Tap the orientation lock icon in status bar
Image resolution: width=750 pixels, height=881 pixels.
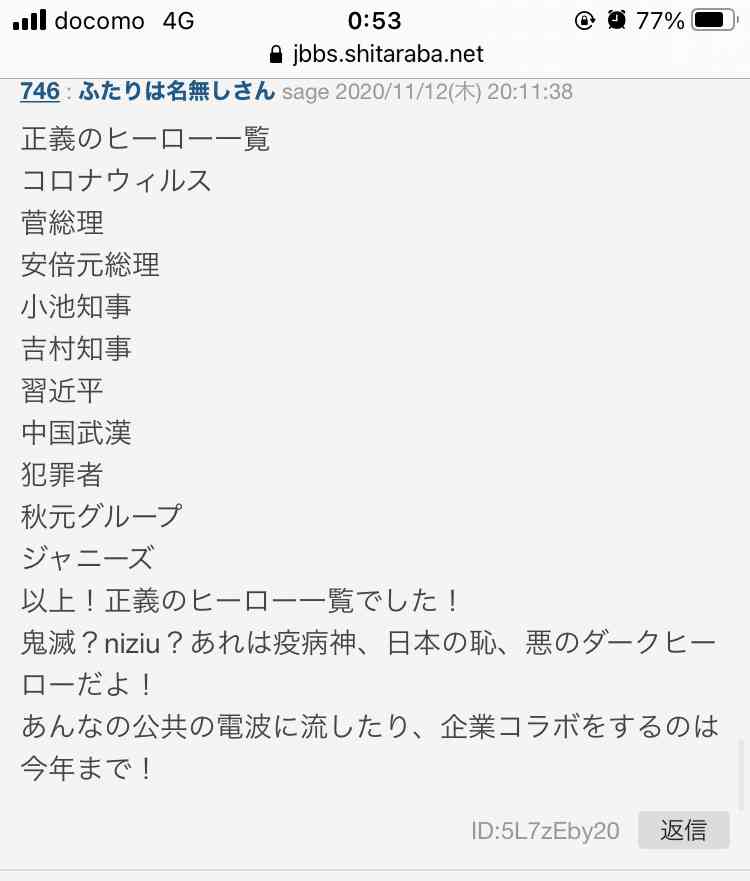pyautogui.click(x=586, y=19)
